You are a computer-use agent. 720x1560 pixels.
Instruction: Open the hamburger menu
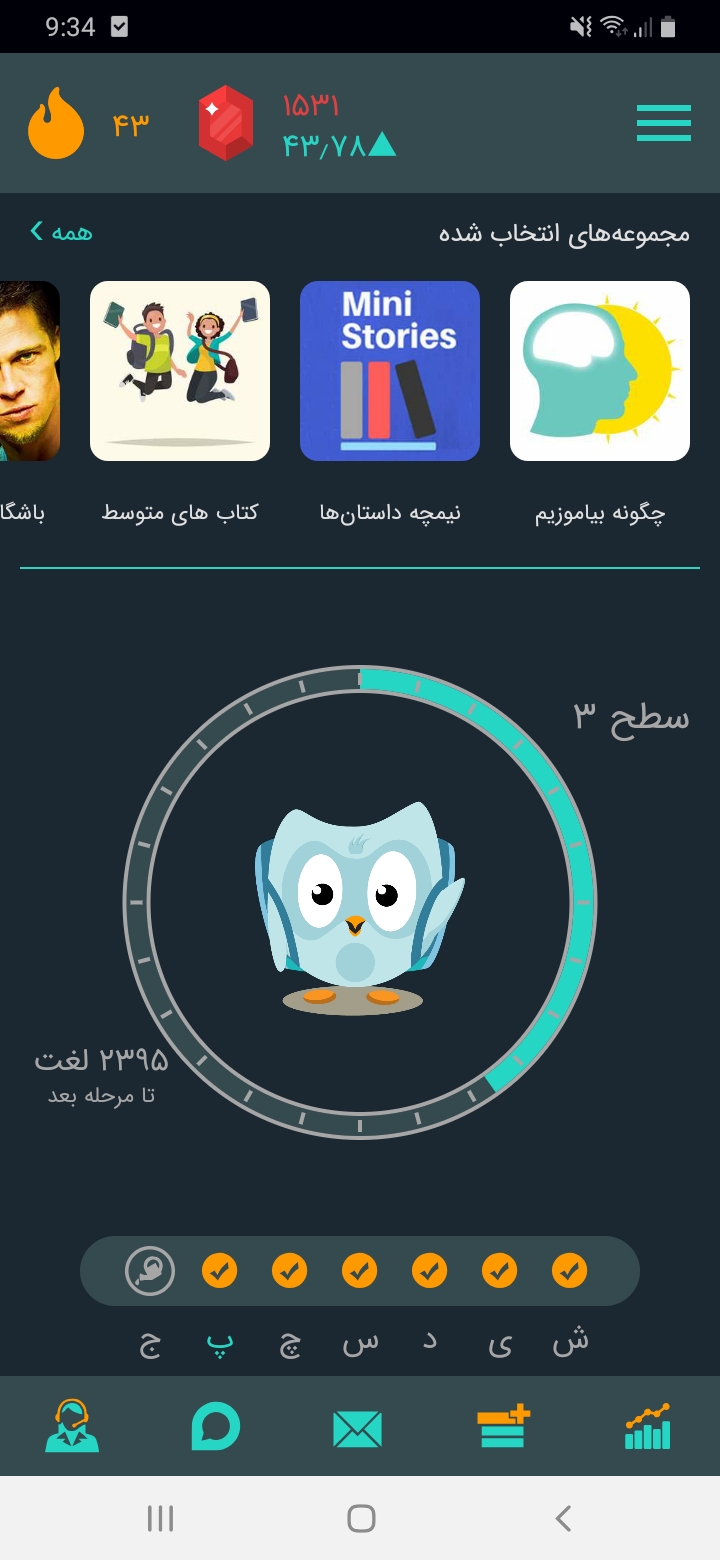coord(663,123)
